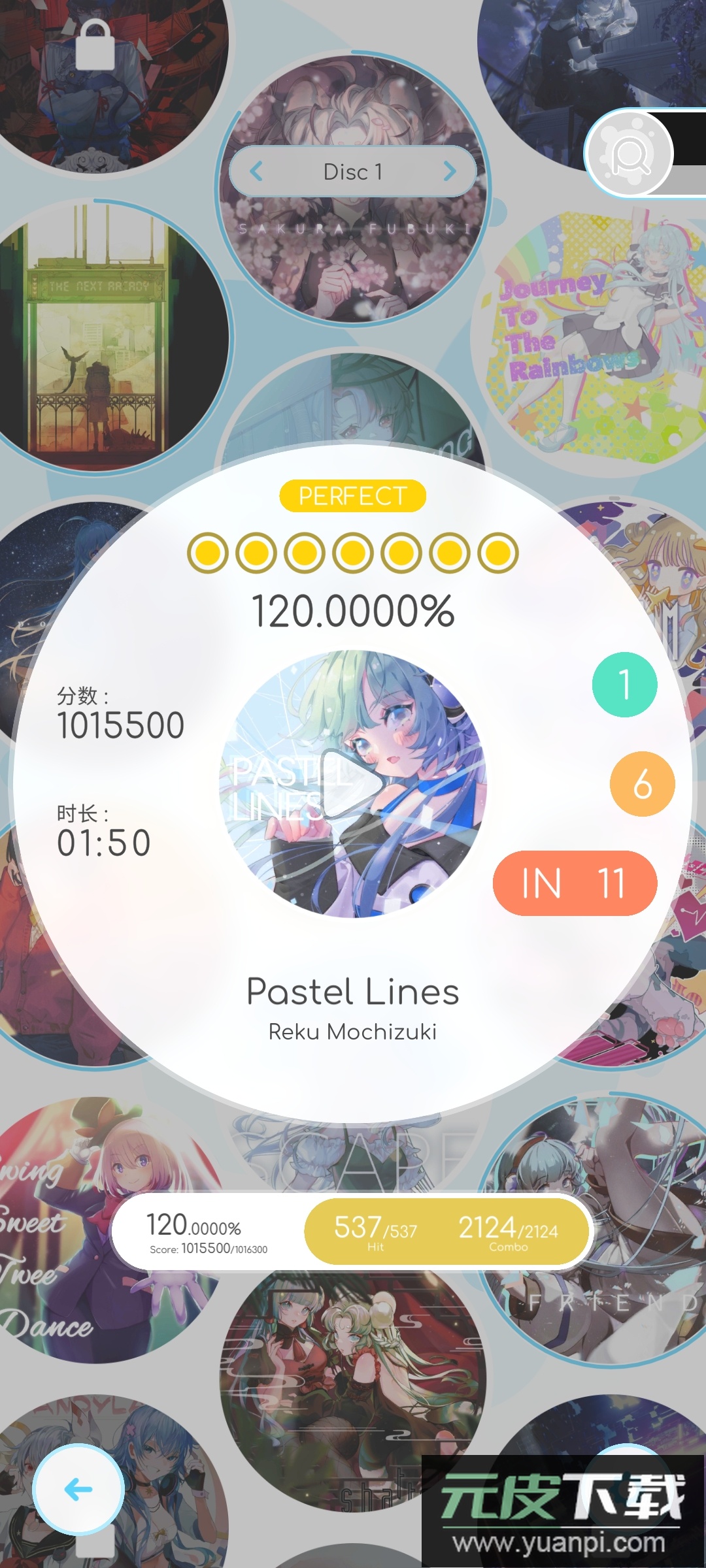This screenshot has width=706, height=1568.
Task: Go to the previous disc
Action: (256, 172)
